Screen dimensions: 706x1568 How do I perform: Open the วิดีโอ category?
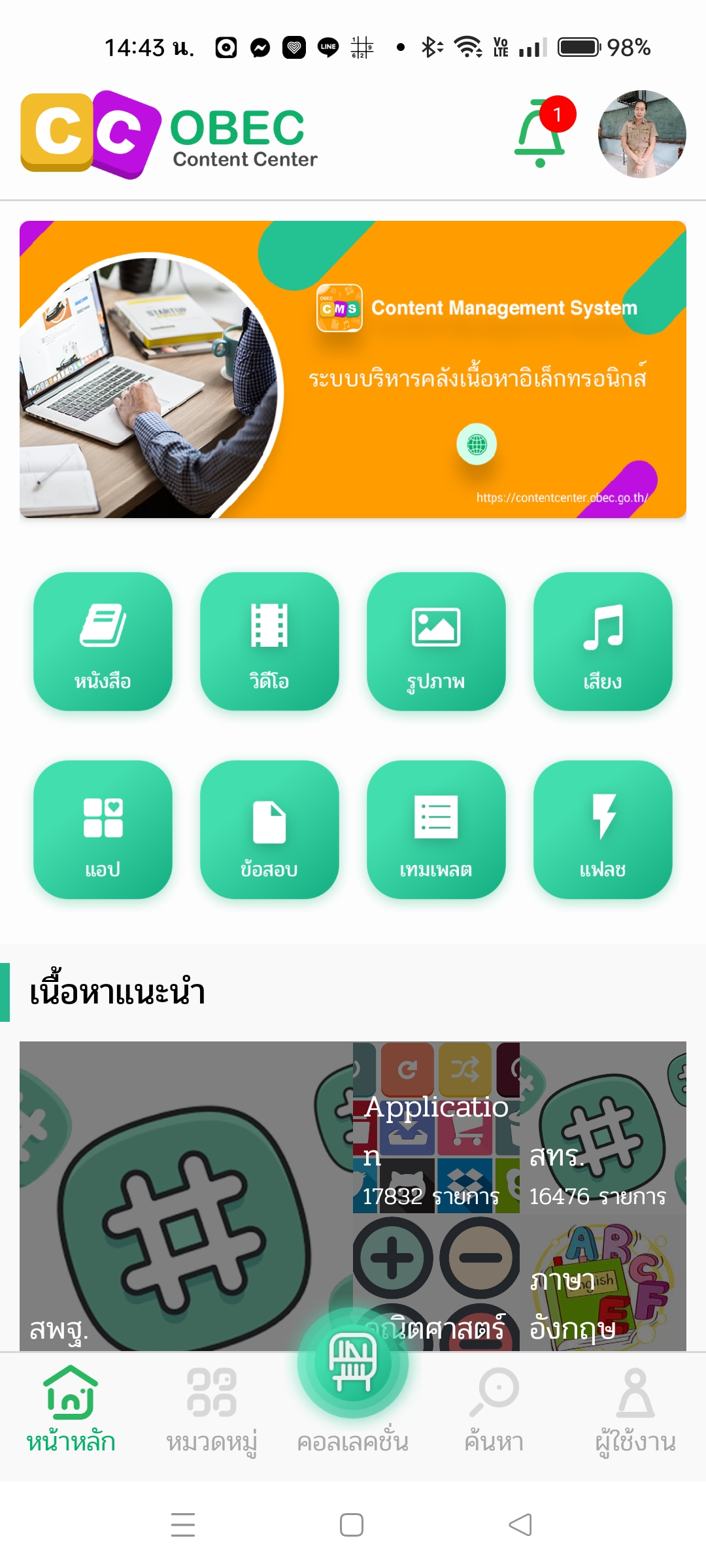click(x=269, y=641)
